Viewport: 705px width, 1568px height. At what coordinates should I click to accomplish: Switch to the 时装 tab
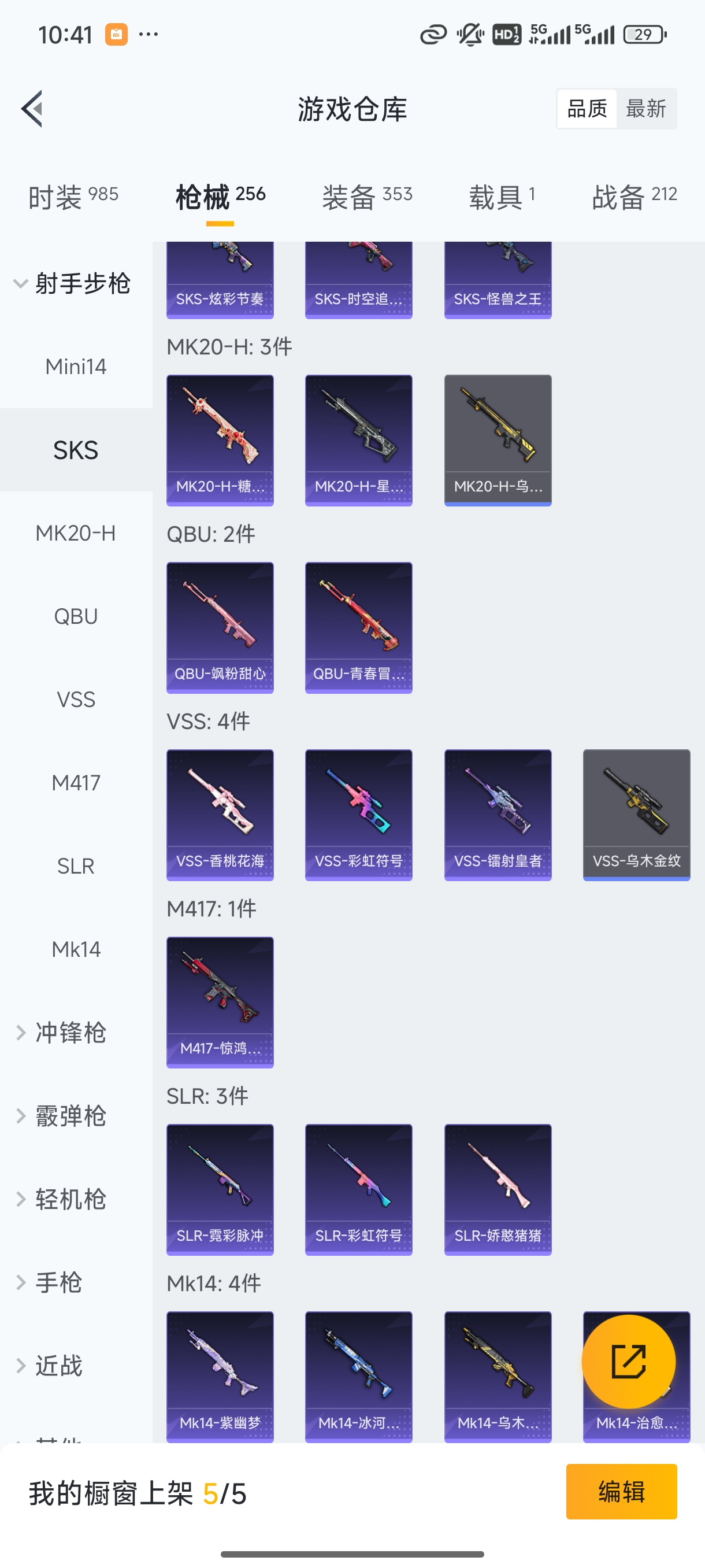(x=73, y=197)
